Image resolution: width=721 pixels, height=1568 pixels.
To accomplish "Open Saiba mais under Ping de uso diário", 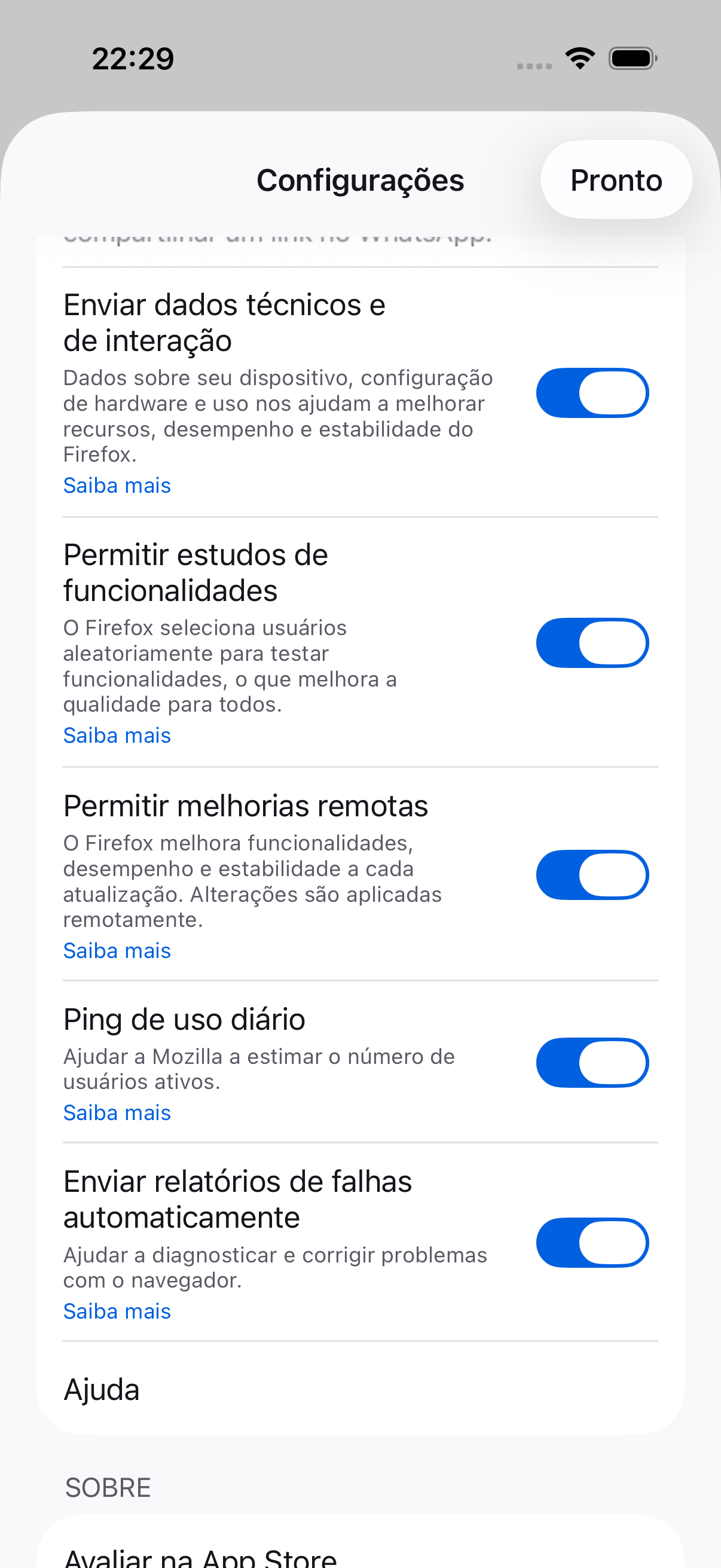I will 117,1113.
